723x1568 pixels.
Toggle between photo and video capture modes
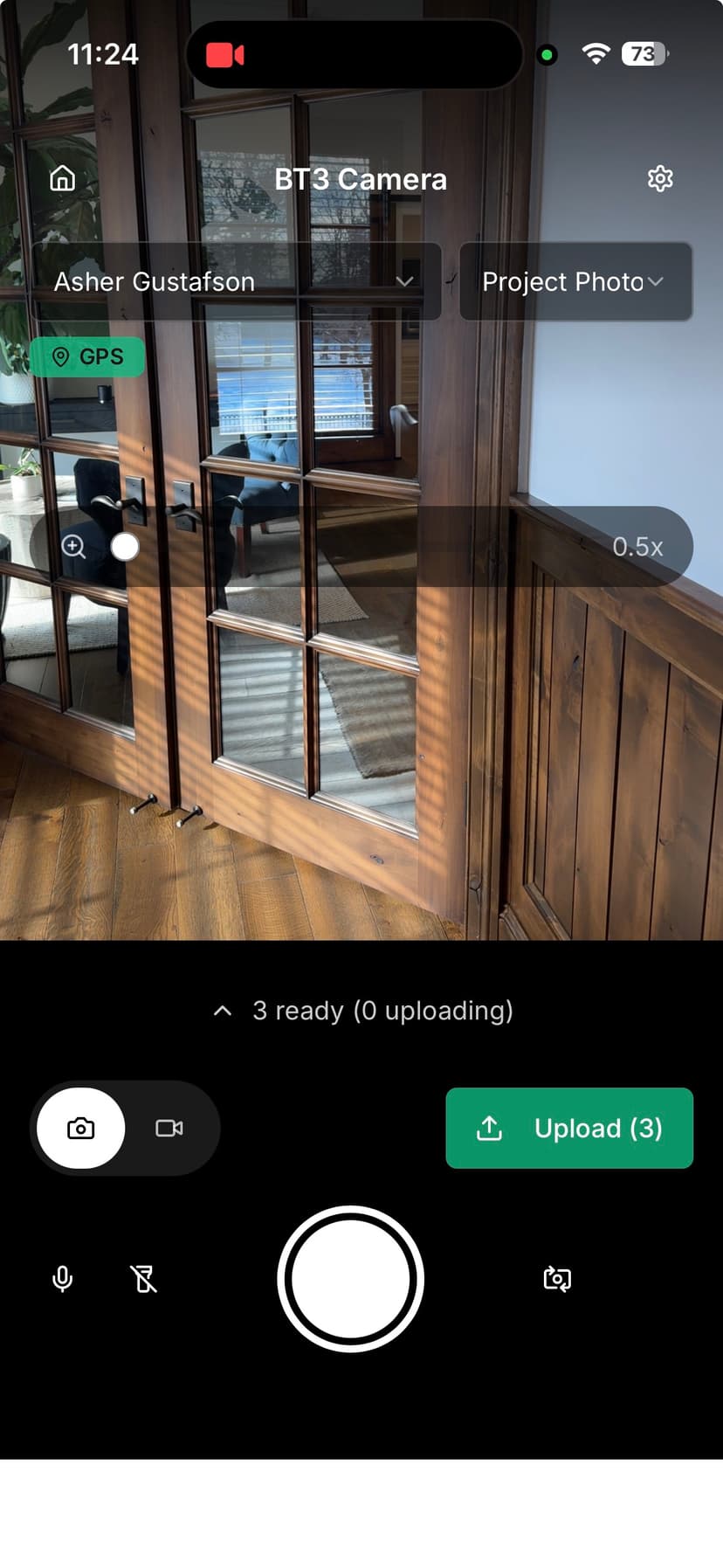pyautogui.click(x=124, y=1128)
